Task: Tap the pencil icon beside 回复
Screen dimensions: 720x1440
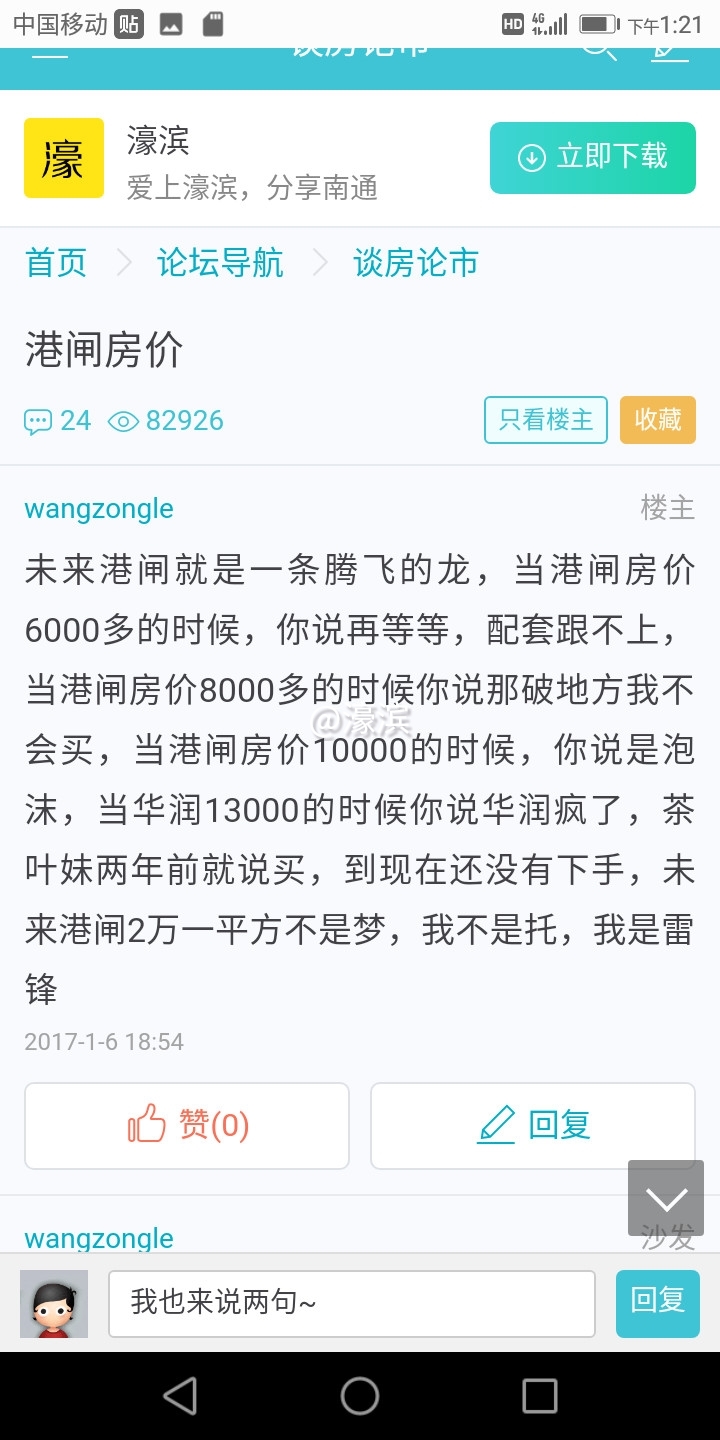Action: pyautogui.click(x=496, y=1124)
